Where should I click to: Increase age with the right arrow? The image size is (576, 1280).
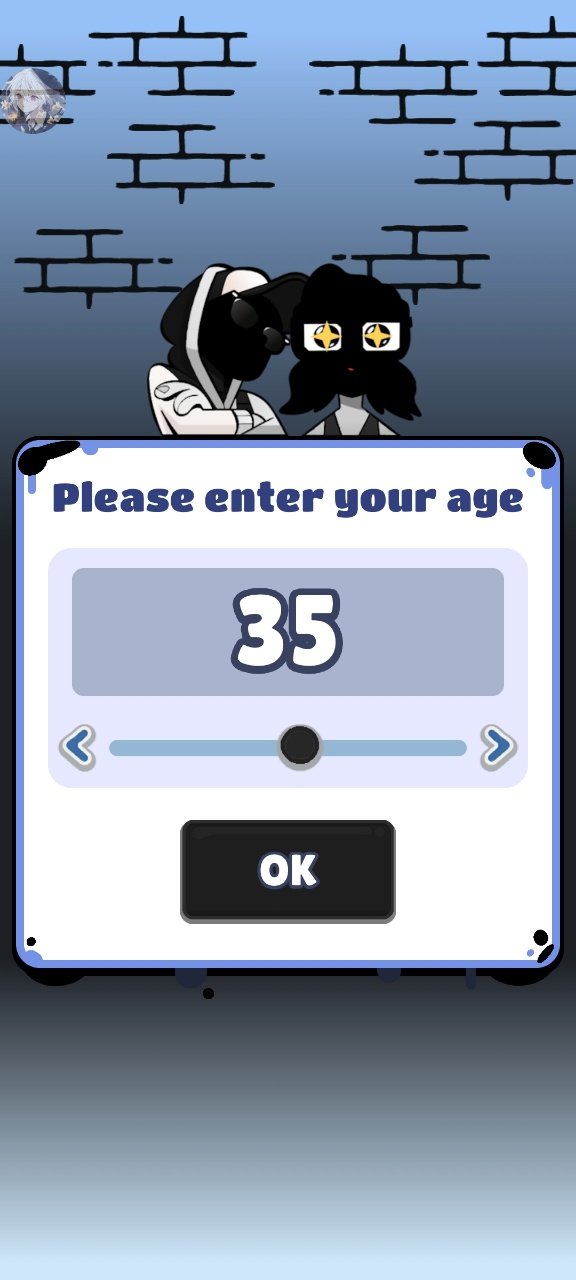click(x=498, y=746)
